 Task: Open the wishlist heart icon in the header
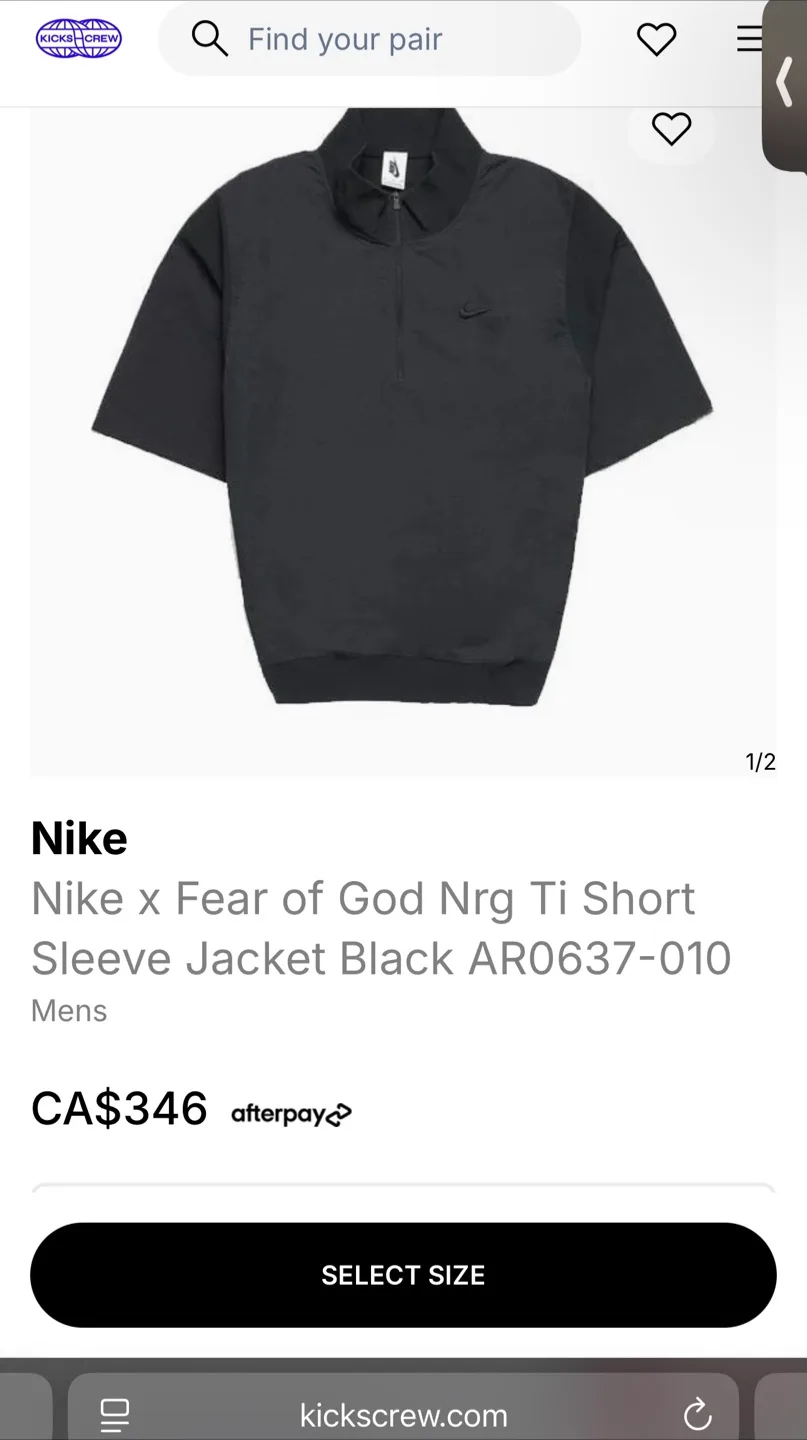(656, 39)
